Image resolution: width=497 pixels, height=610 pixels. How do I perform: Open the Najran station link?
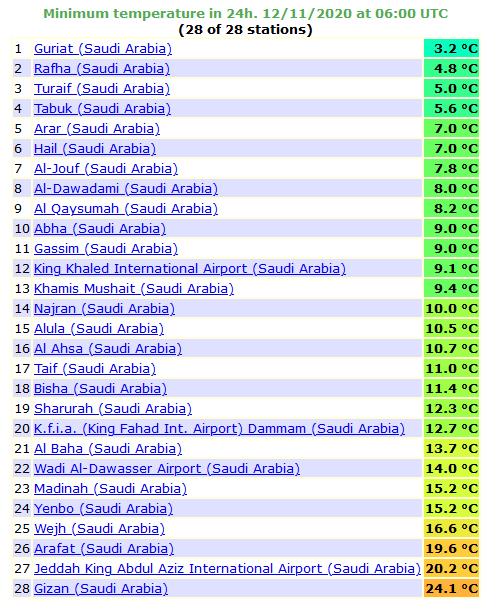pos(104,309)
